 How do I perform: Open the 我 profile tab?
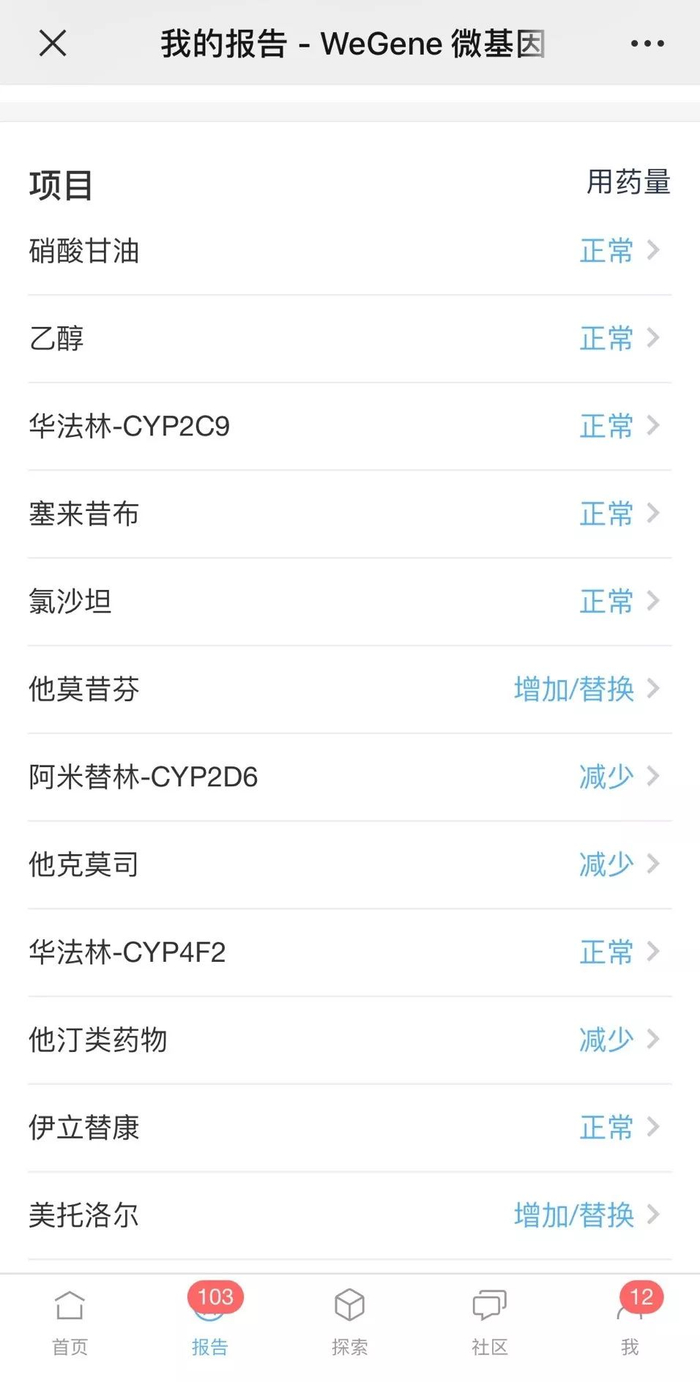(630, 1321)
